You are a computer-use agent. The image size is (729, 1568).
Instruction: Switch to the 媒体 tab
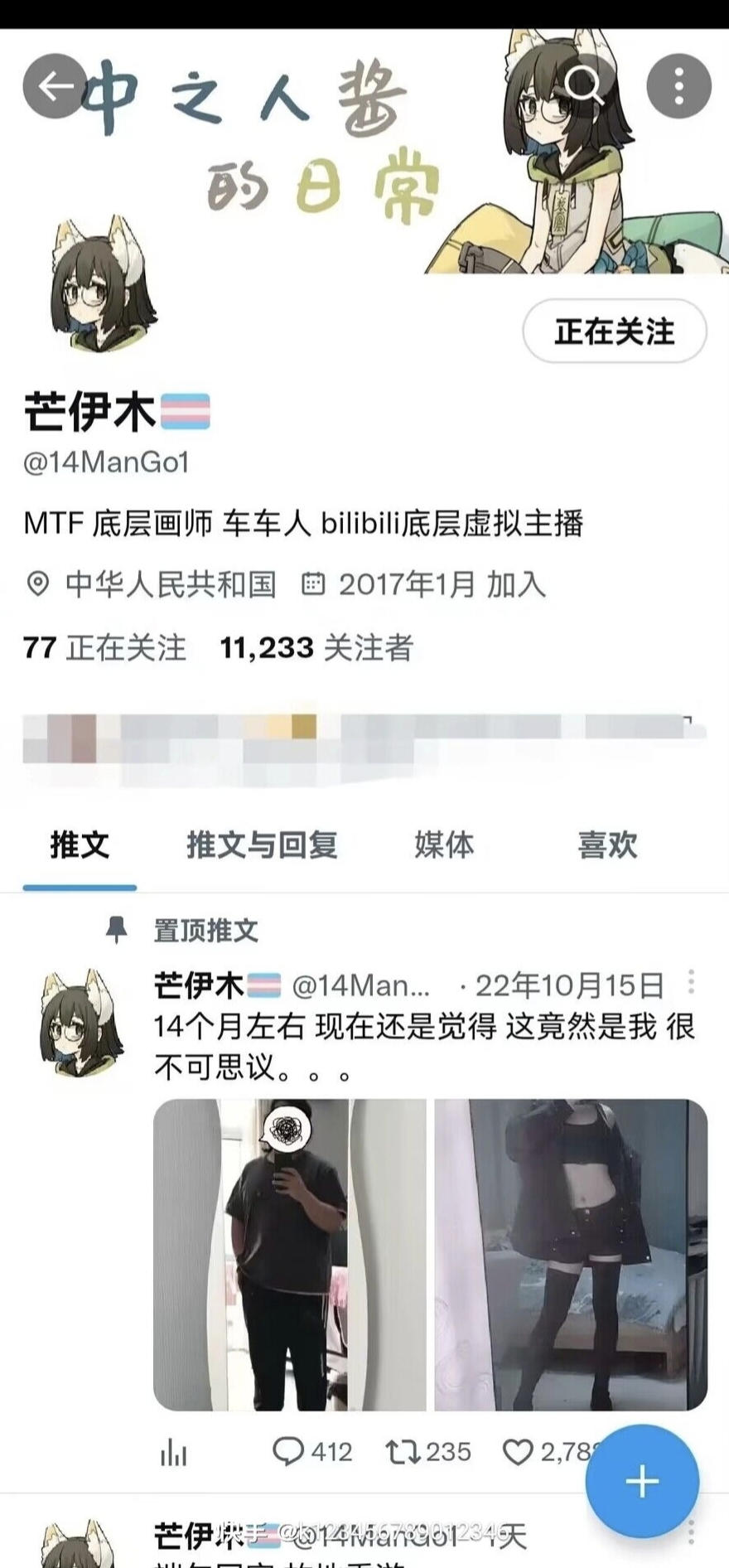pyautogui.click(x=444, y=845)
